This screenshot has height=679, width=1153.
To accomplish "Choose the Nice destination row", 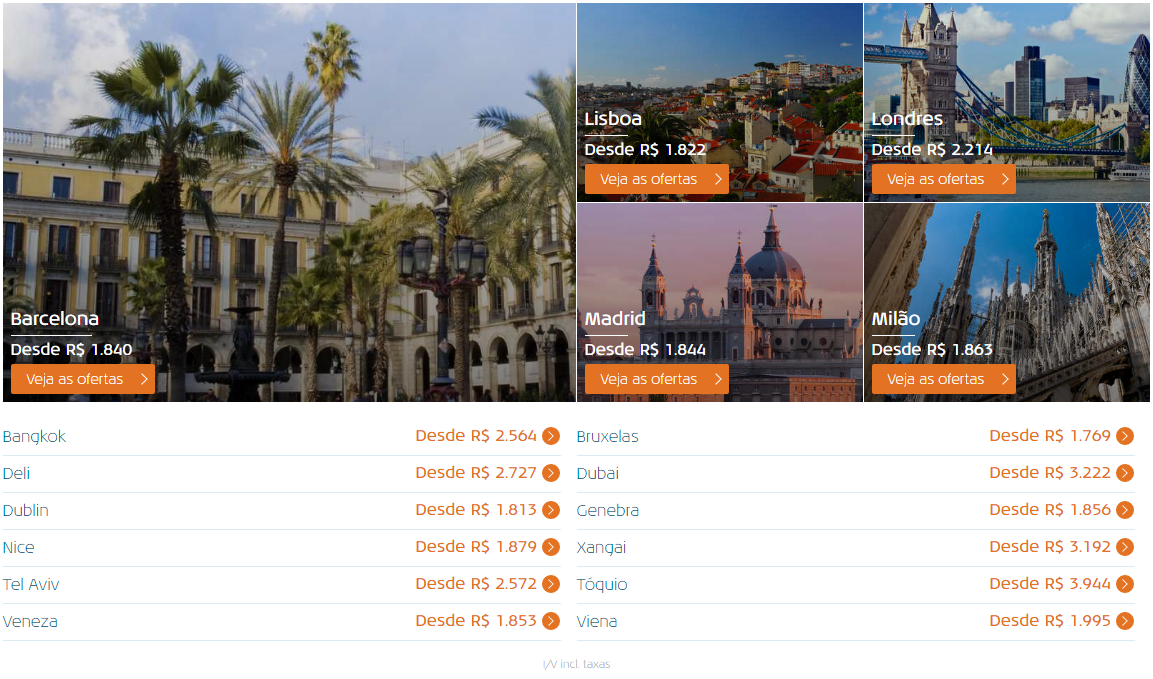I will point(281,547).
